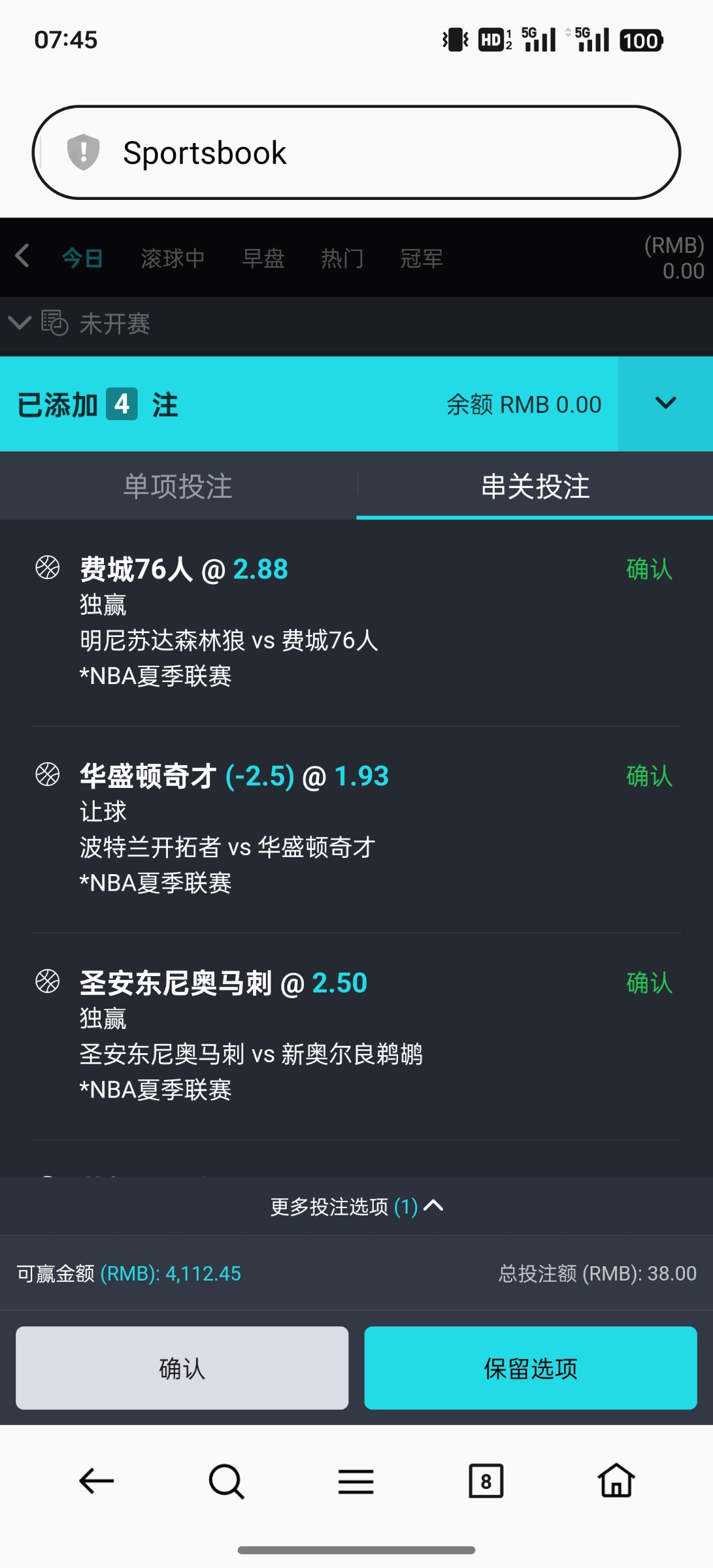
Task: Tap the grey 确认 button at bottom
Action: [x=182, y=1368]
